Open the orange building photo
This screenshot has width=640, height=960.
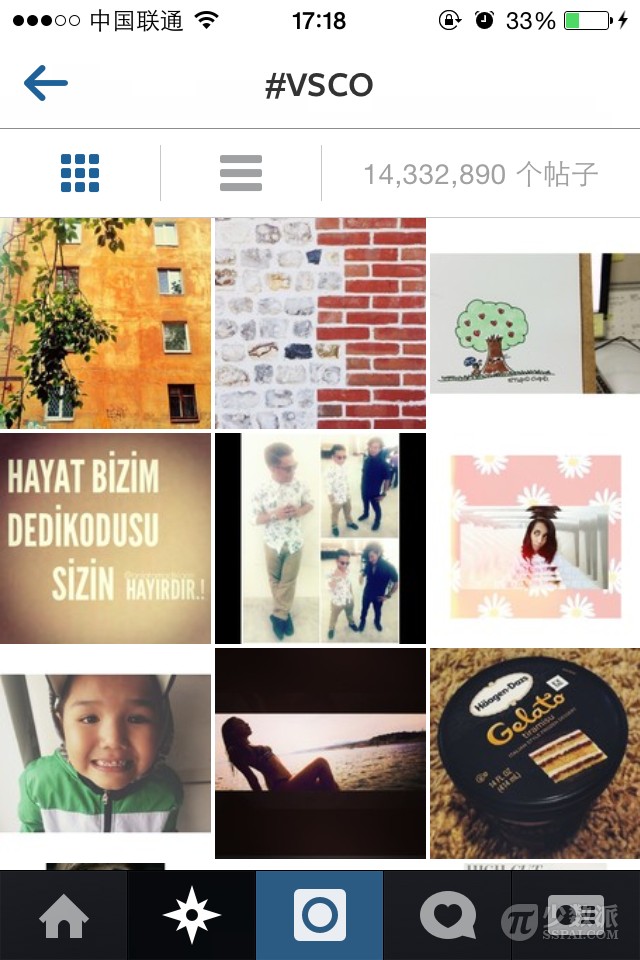point(105,323)
